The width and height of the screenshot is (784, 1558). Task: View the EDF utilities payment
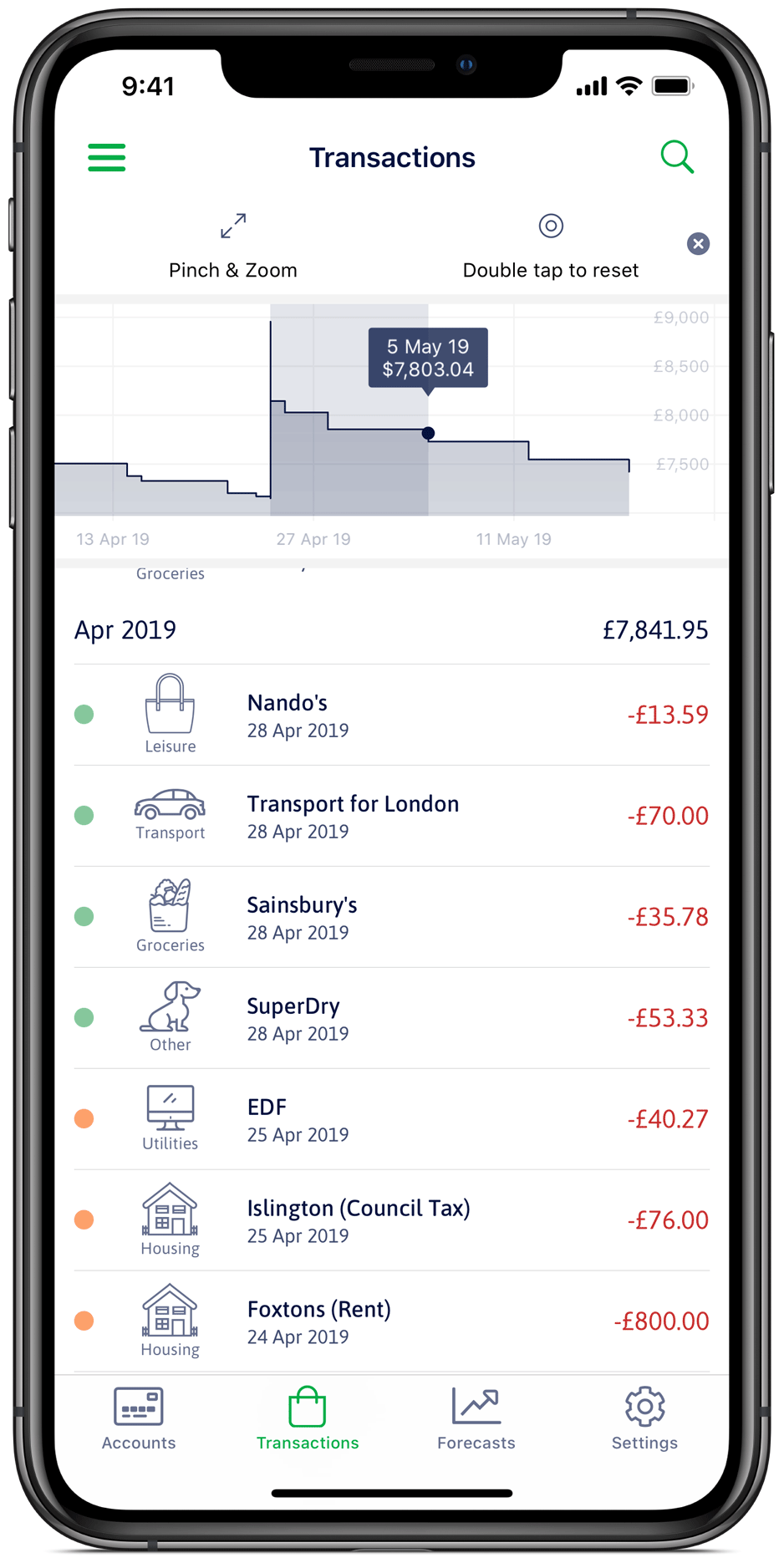391,1120
